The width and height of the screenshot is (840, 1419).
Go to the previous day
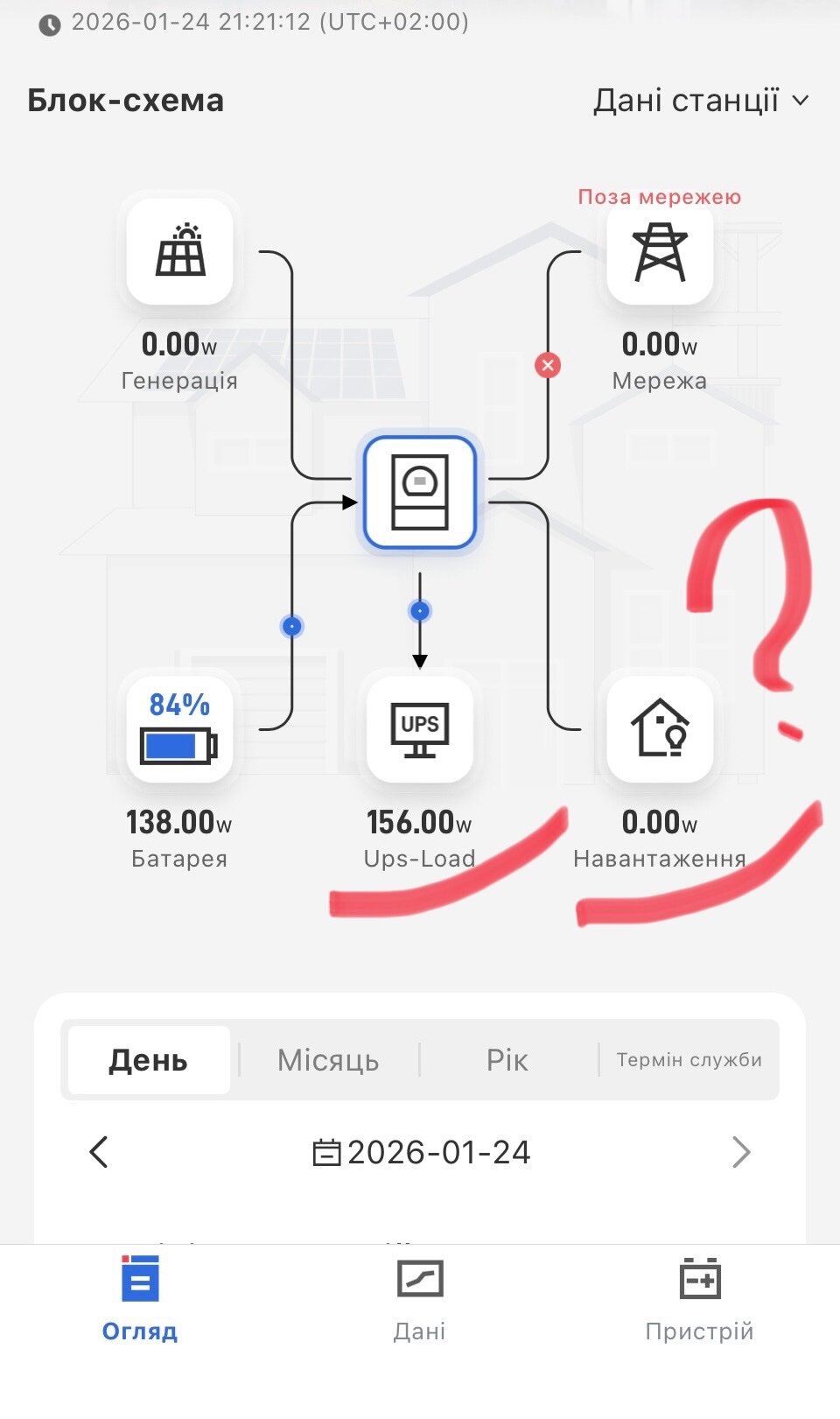point(99,1152)
